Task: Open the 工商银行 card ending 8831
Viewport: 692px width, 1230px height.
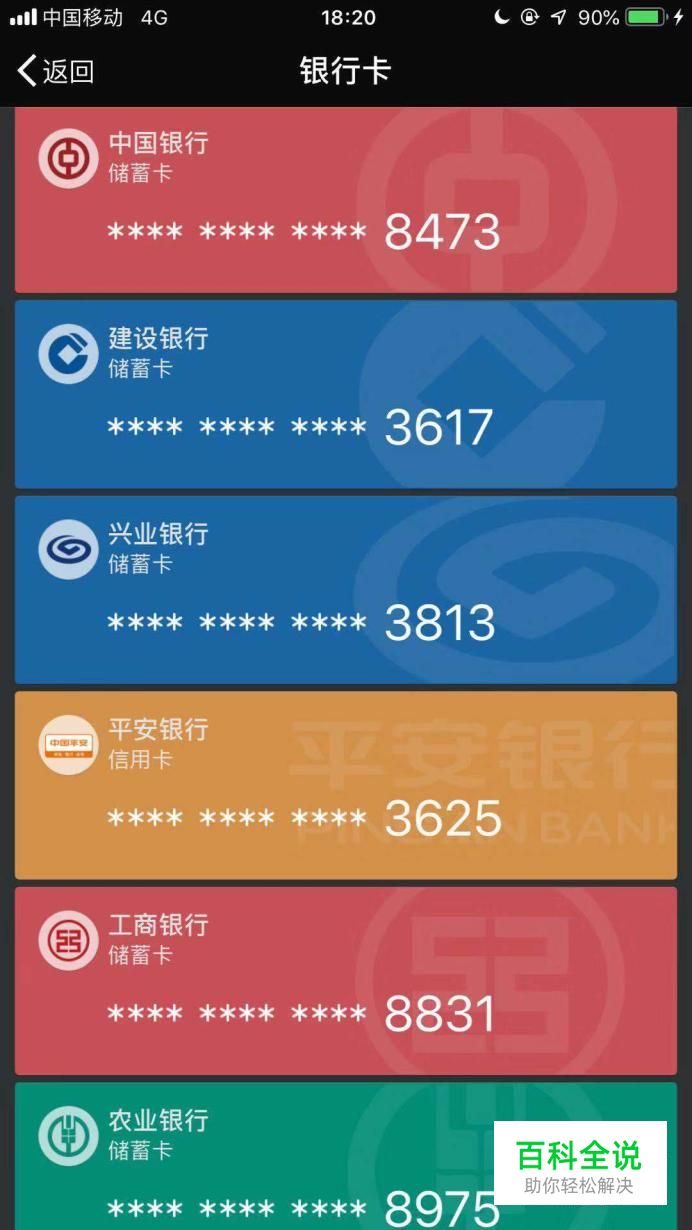Action: coord(346,981)
